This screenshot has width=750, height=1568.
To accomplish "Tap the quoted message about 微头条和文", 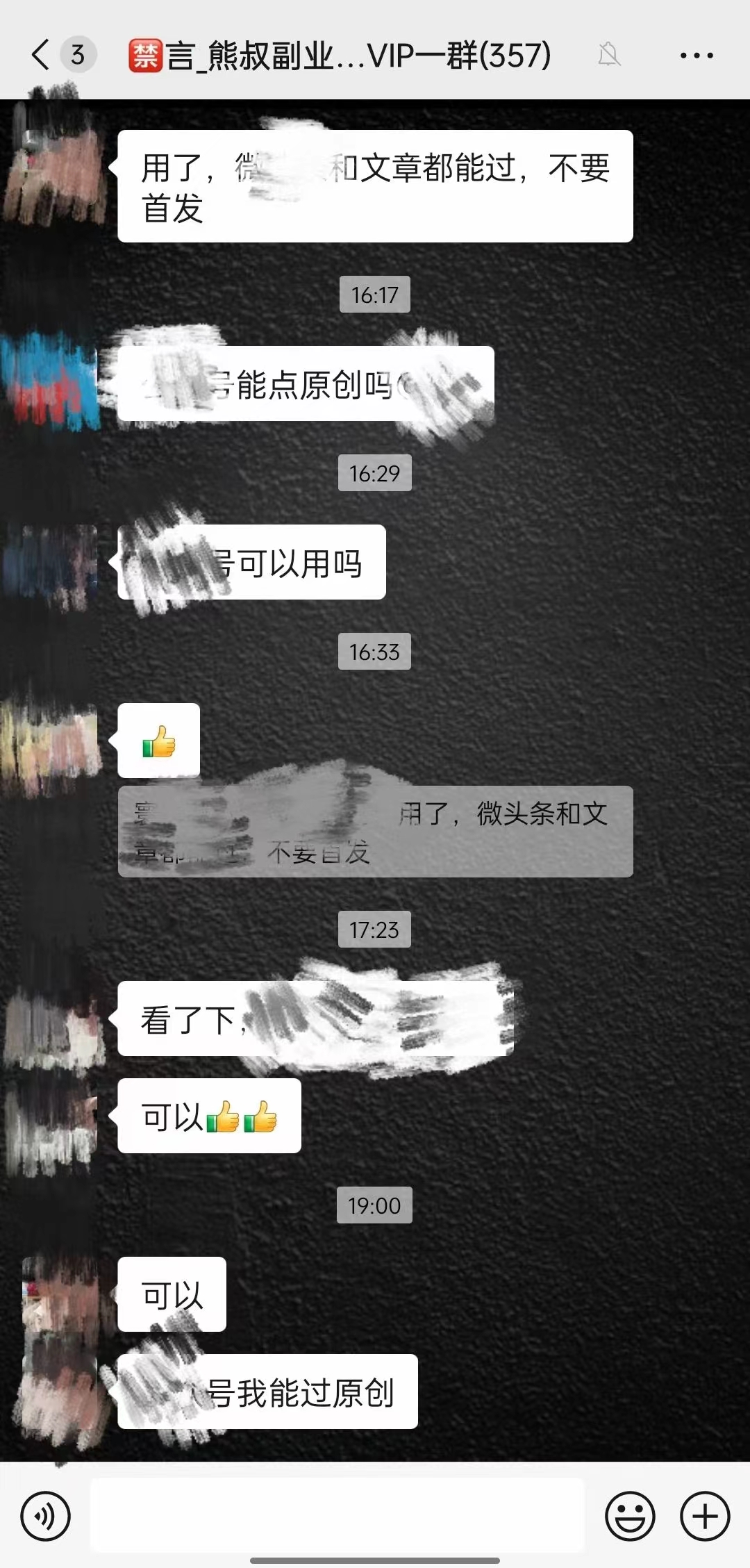I will pos(375,831).
